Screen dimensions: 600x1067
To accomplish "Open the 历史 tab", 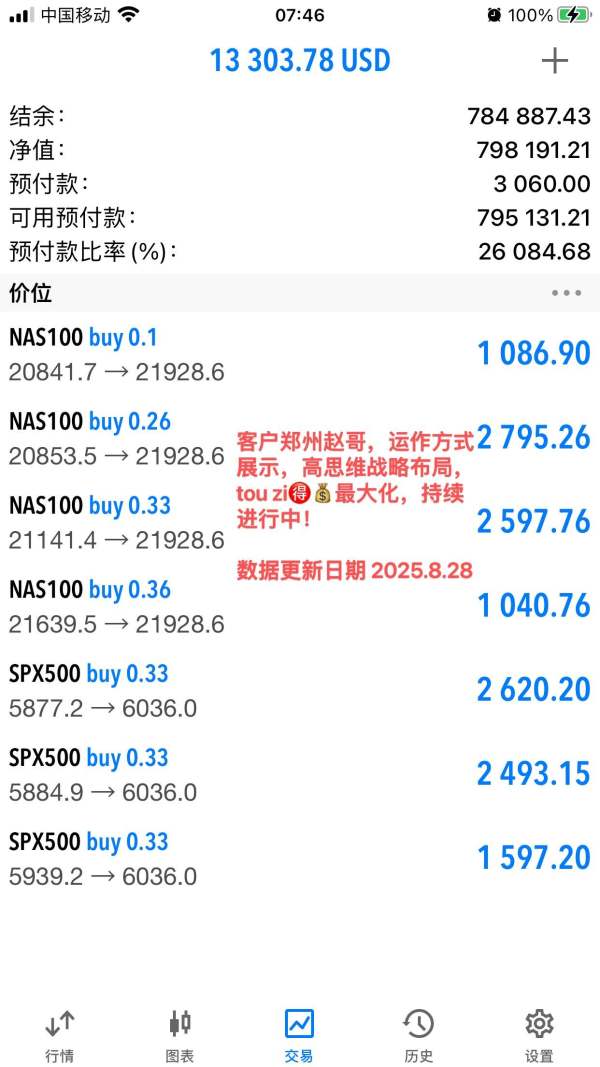I will tap(418, 1034).
